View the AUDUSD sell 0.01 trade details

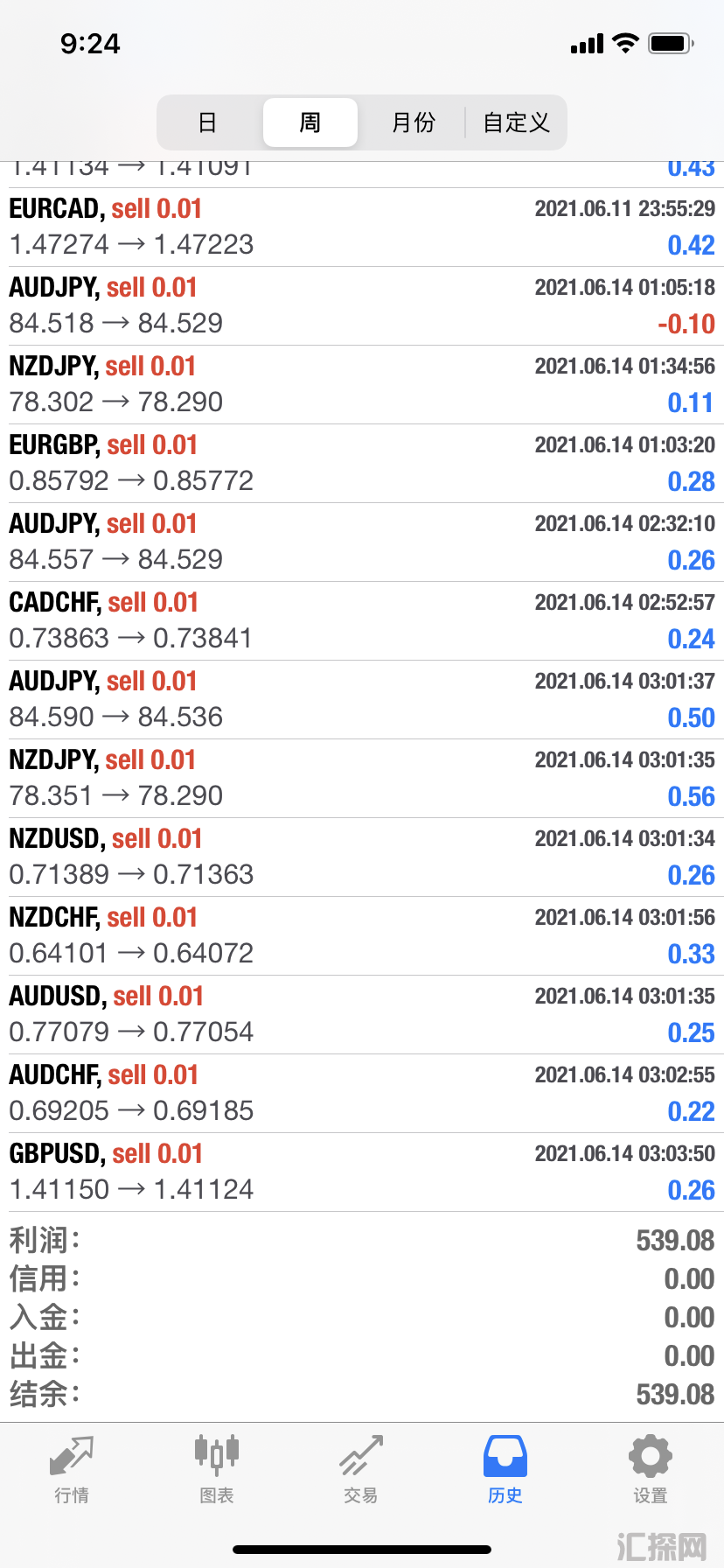pyautogui.click(x=362, y=1015)
